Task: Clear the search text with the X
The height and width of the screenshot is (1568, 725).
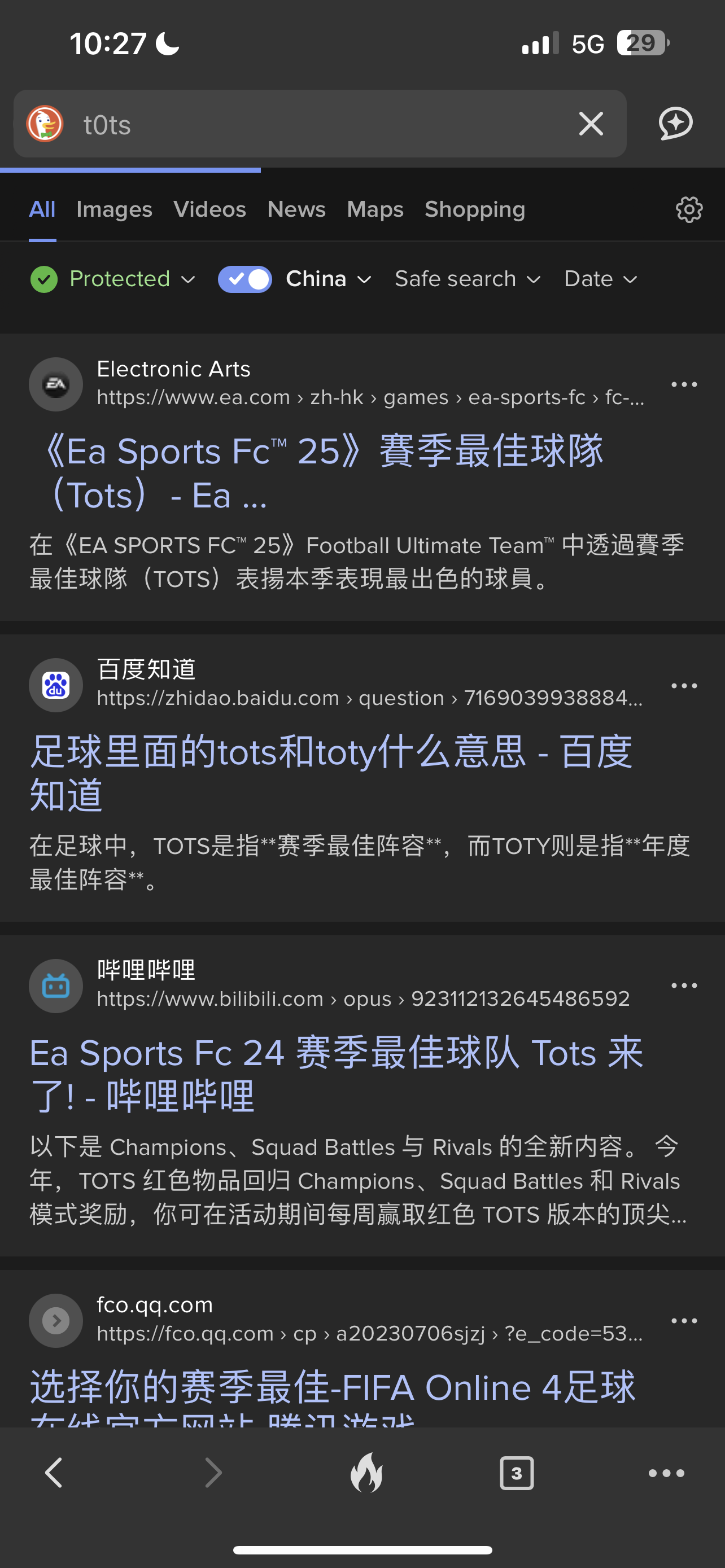Action: [x=591, y=124]
